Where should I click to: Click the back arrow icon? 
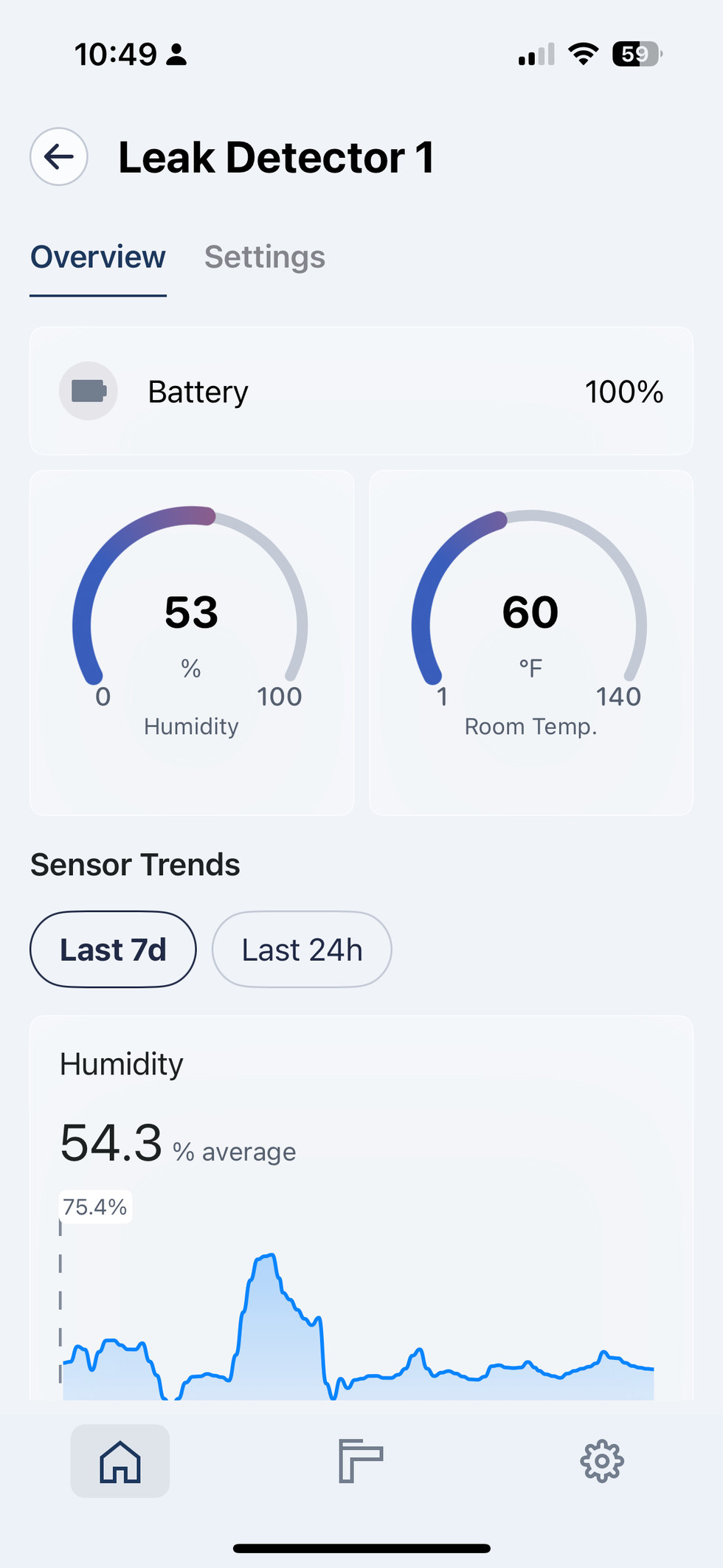click(58, 156)
